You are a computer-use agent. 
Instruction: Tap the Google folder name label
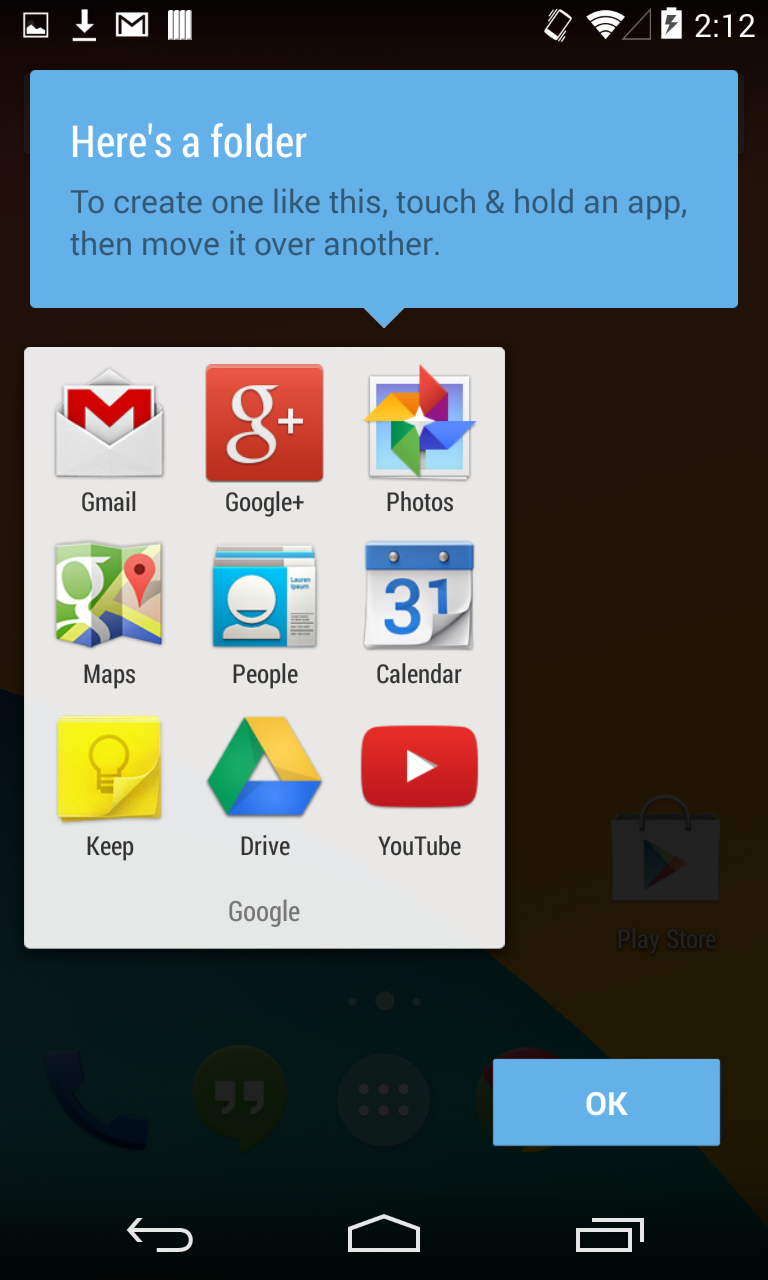pos(264,911)
